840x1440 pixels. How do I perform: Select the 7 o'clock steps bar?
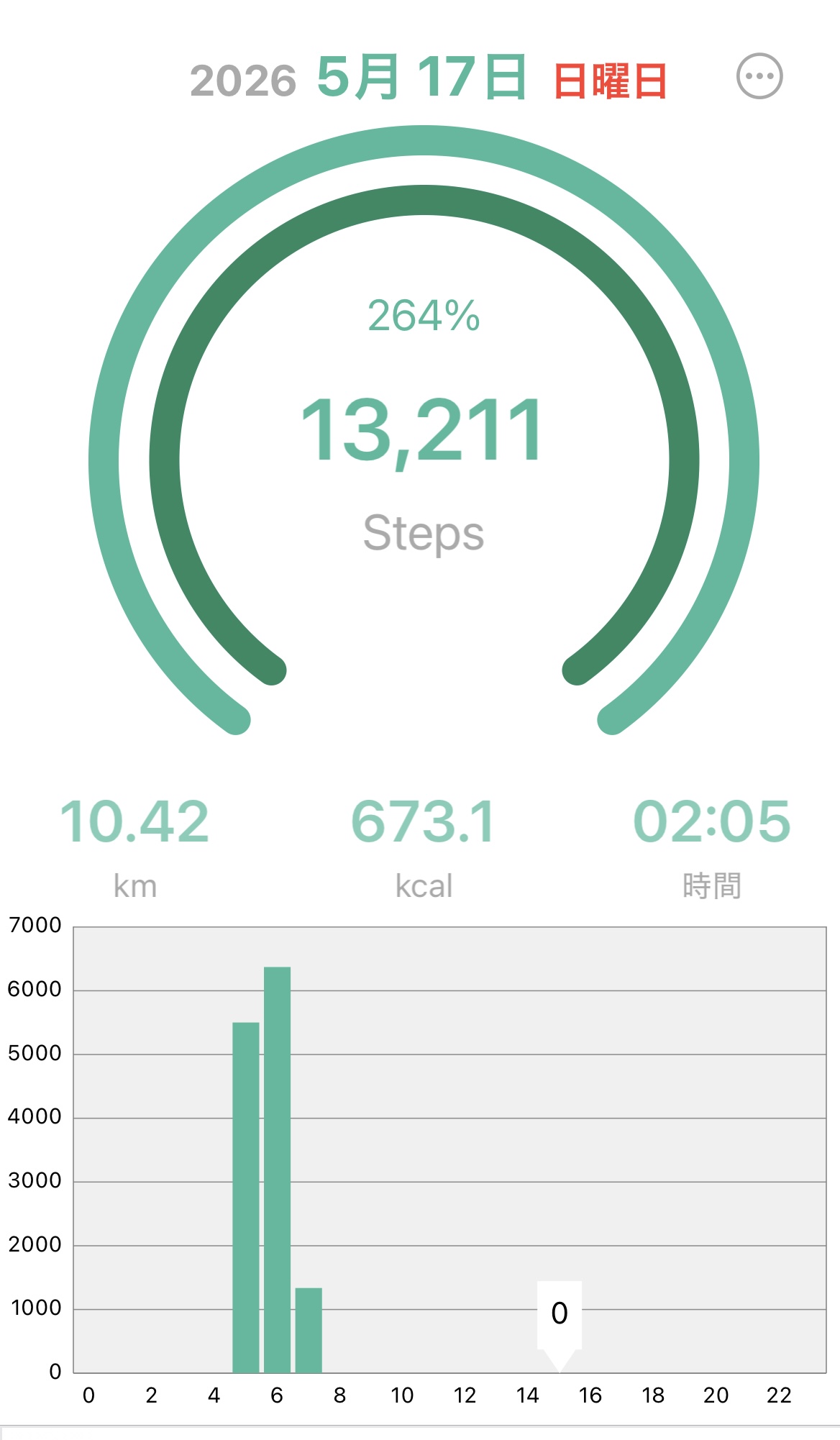click(x=309, y=1330)
